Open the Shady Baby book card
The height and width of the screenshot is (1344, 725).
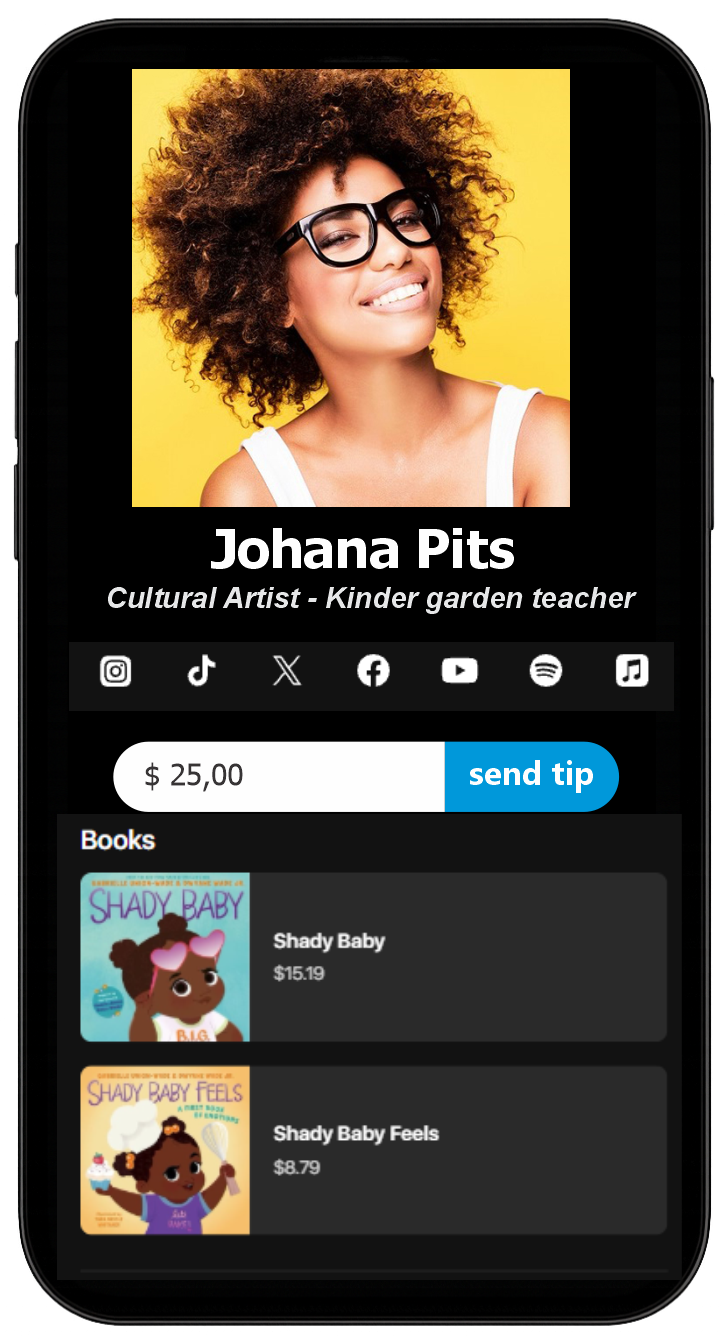pyautogui.click(x=373, y=957)
